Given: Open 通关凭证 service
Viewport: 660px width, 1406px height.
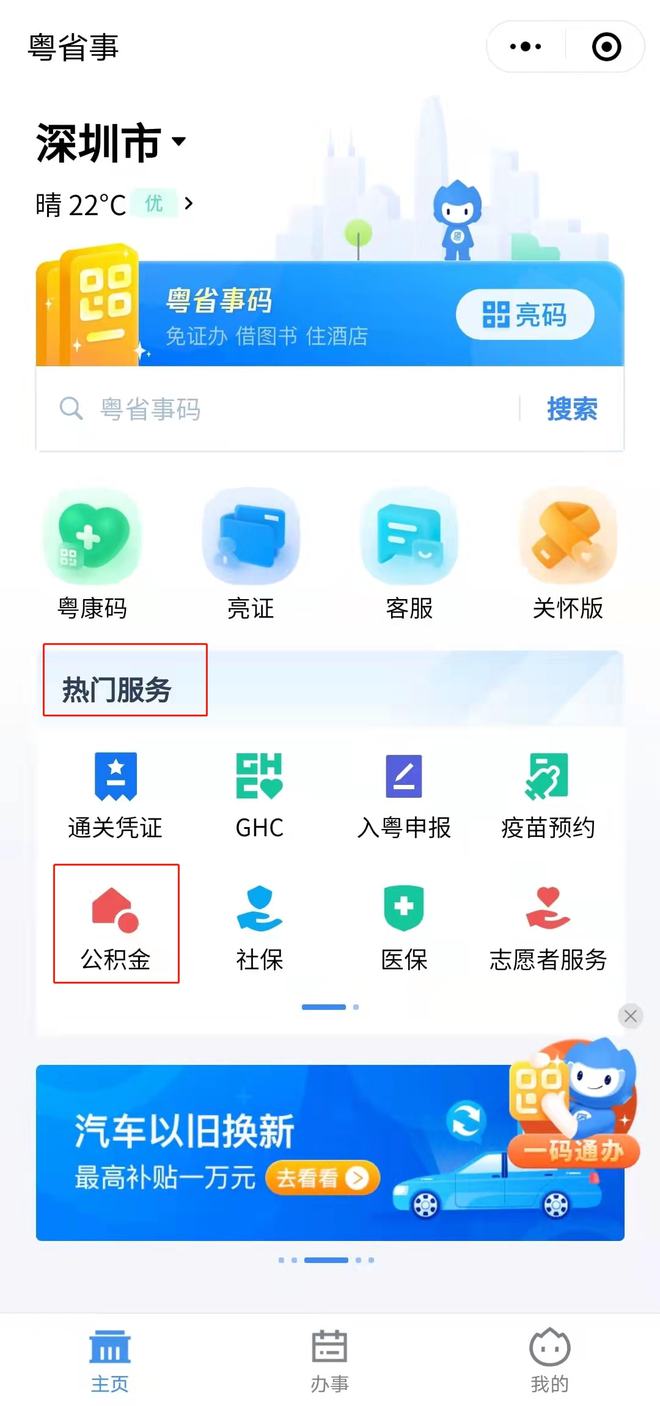Looking at the screenshot, I should coord(115,795).
